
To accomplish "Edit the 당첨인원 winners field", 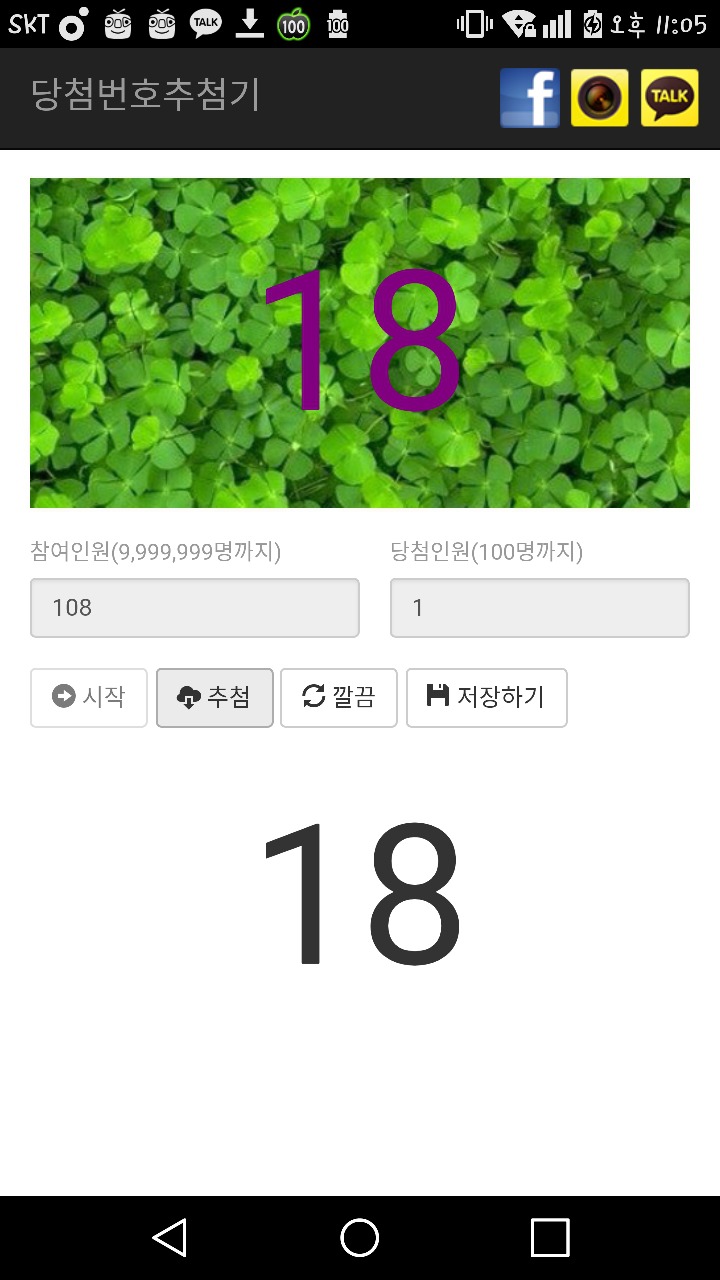I will (540, 607).
